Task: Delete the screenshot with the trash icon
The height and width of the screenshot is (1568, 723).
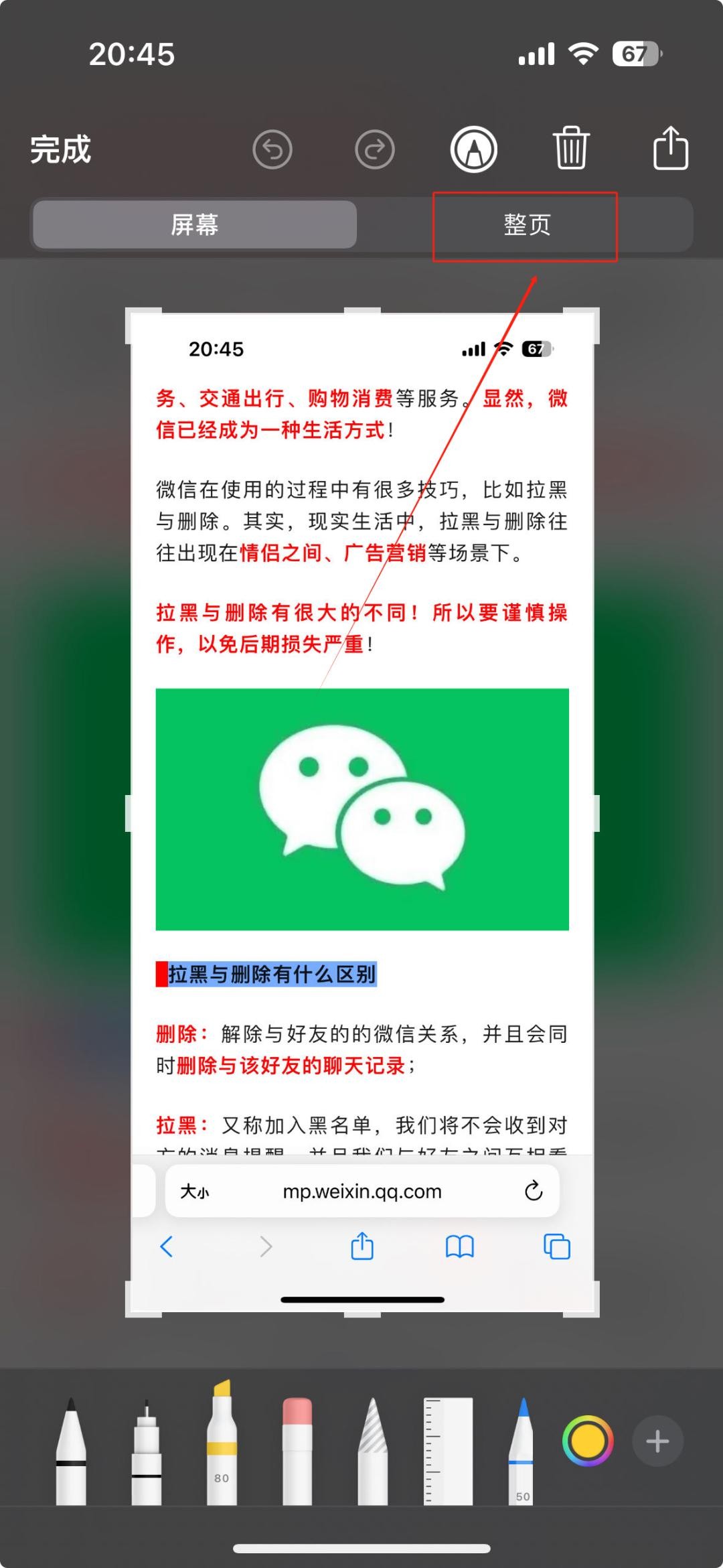Action: 571,148
